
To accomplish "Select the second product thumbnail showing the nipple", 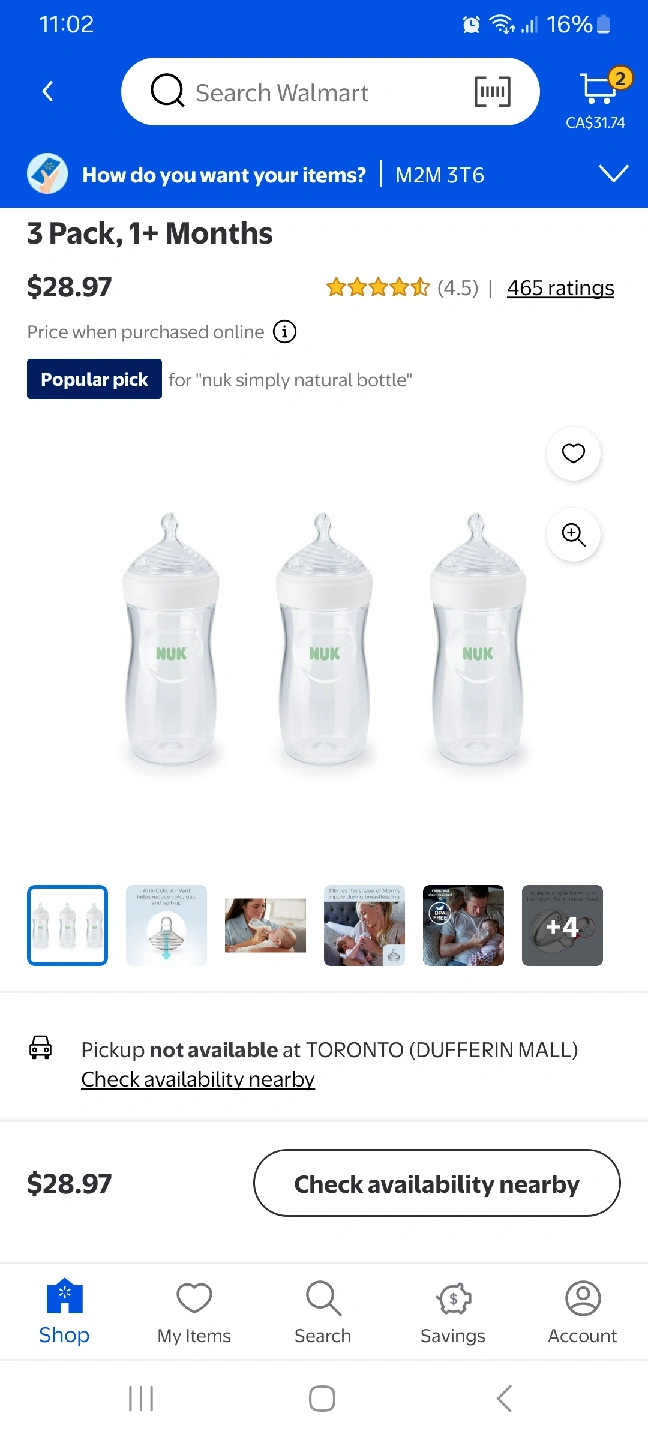I will (x=166, y=925).
